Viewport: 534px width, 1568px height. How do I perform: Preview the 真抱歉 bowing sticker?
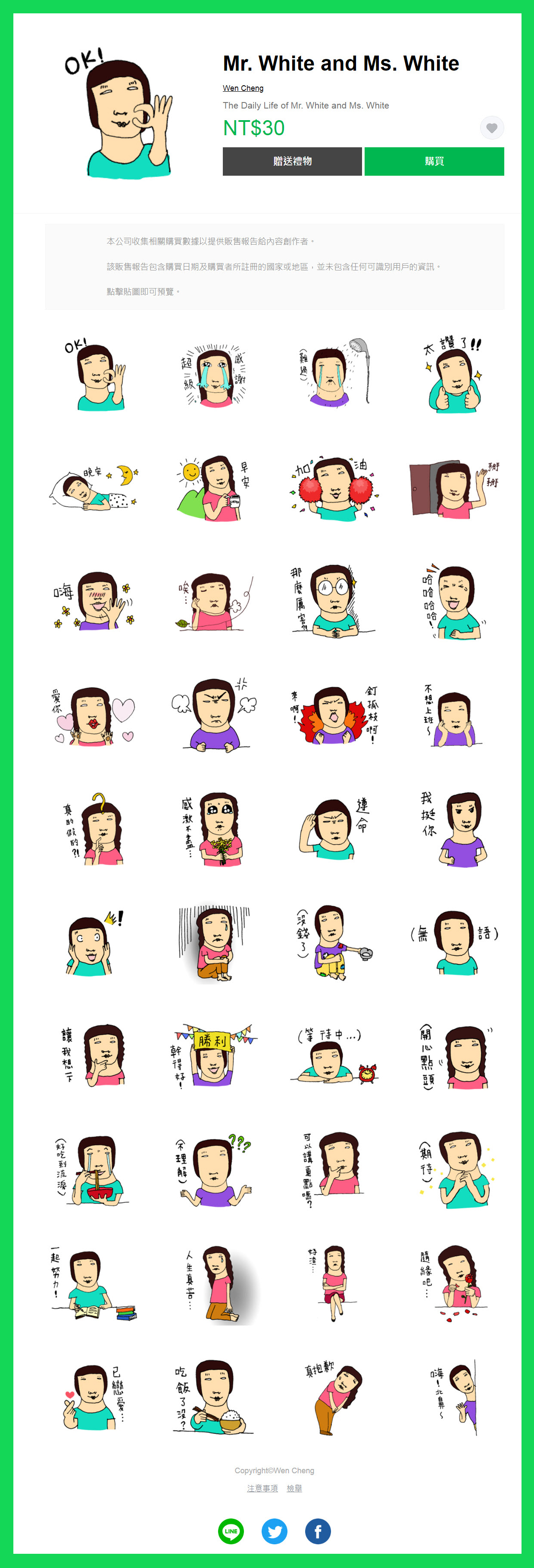tap(334, 1397)
